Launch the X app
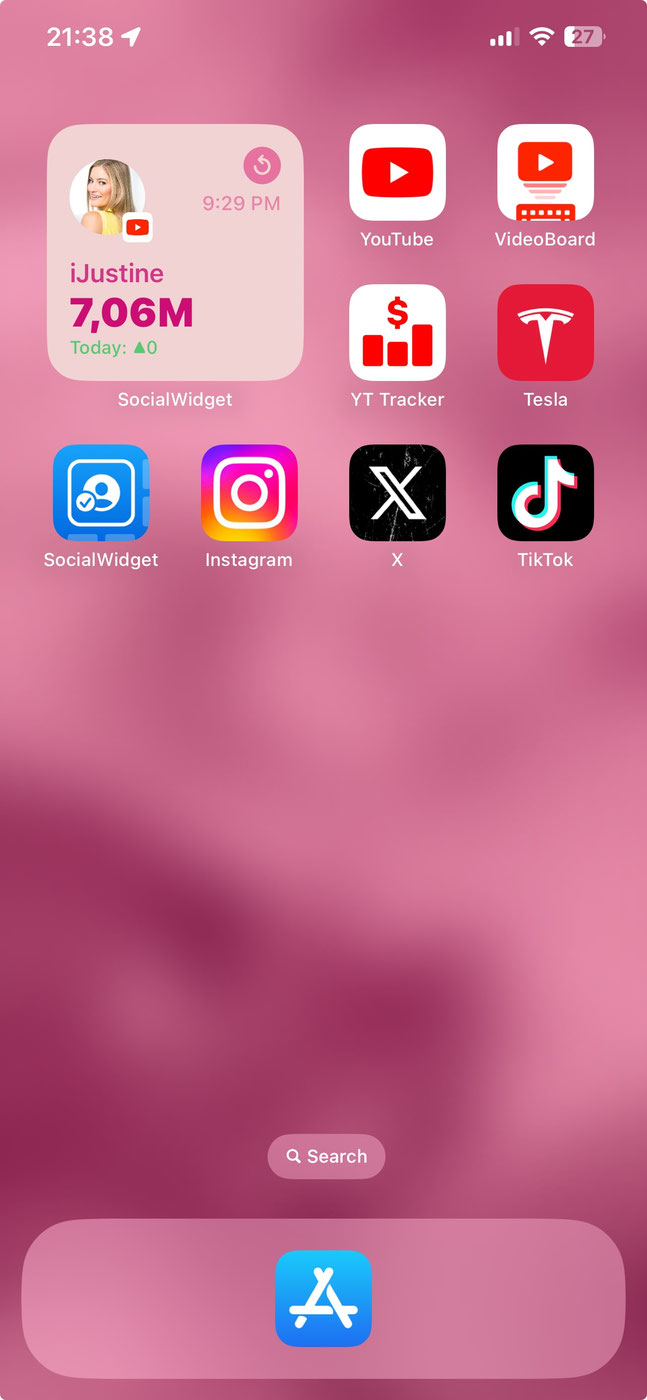Screen dimensions: 647x1400 397,493
